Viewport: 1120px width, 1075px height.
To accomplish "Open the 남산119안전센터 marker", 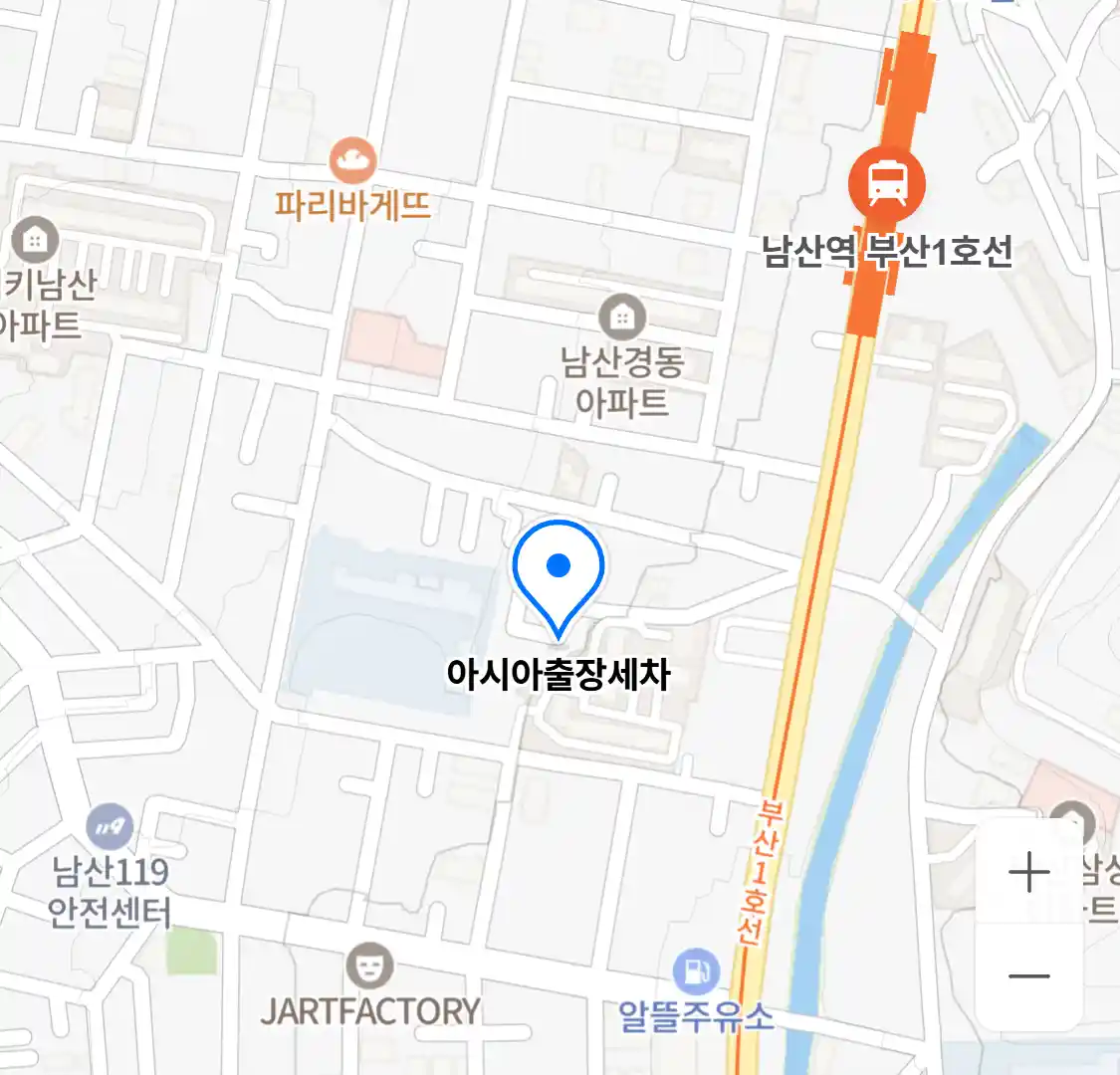I will tap(109, 826).
